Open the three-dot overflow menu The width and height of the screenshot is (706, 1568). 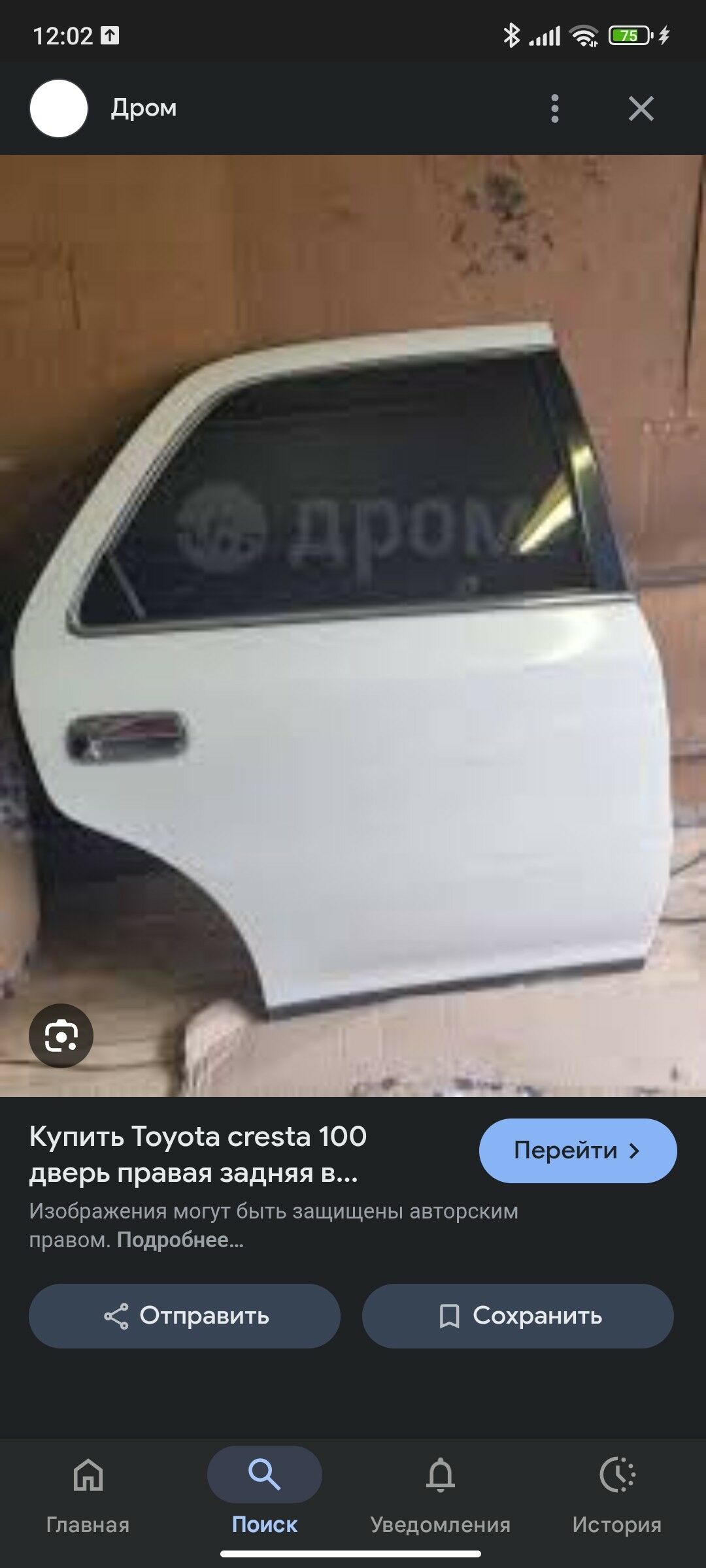(555, 108)
